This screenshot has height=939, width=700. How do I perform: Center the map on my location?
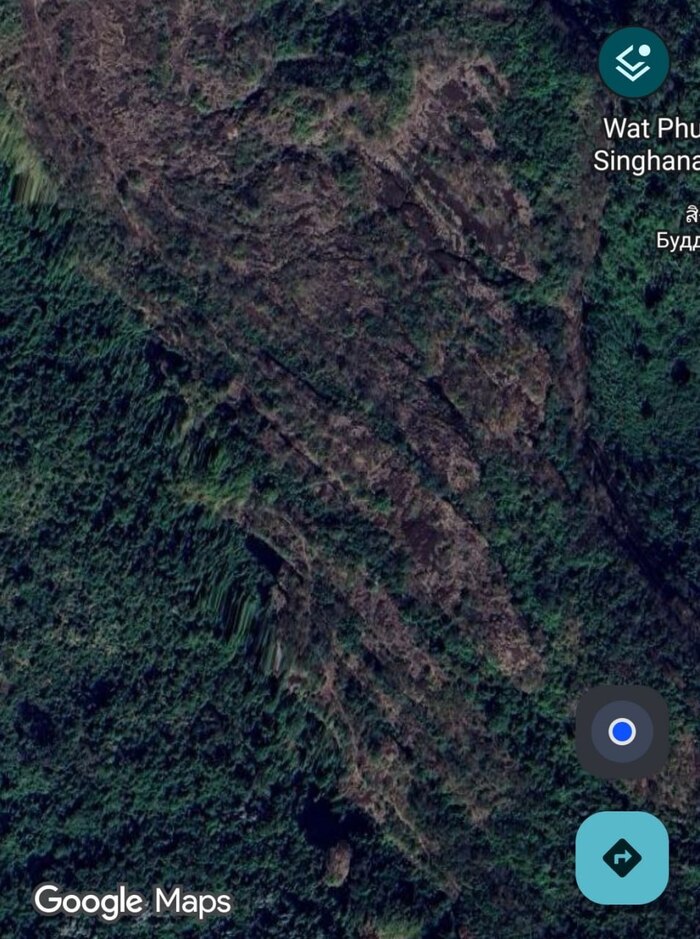coord(622,732)
